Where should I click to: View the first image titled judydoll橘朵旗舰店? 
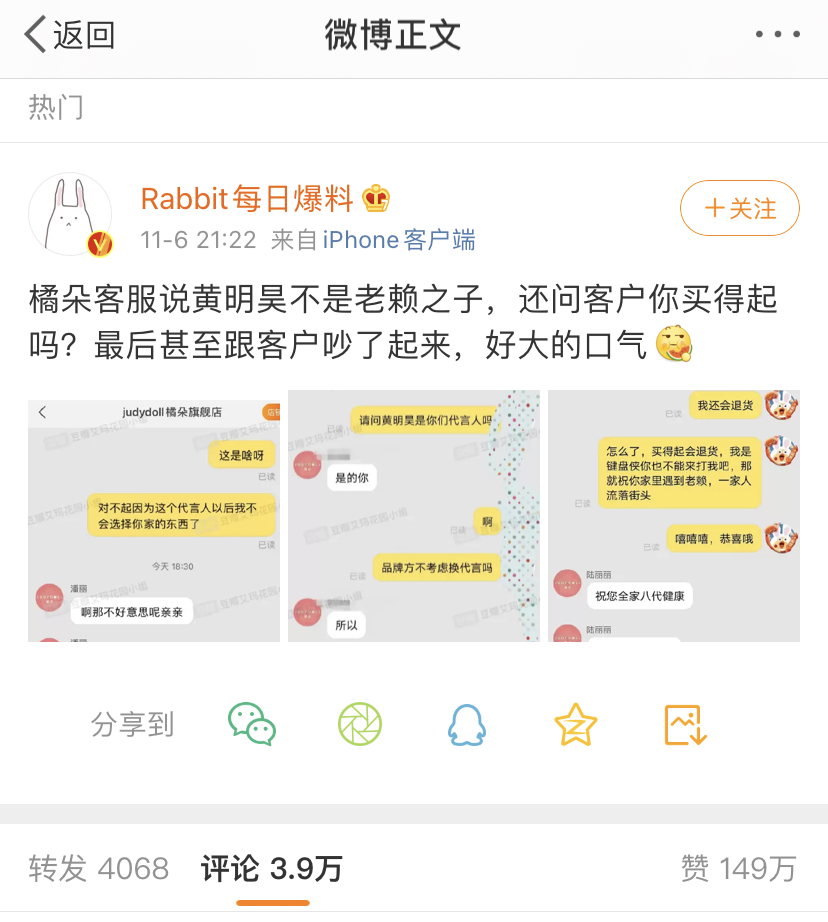tap(154, 516)
